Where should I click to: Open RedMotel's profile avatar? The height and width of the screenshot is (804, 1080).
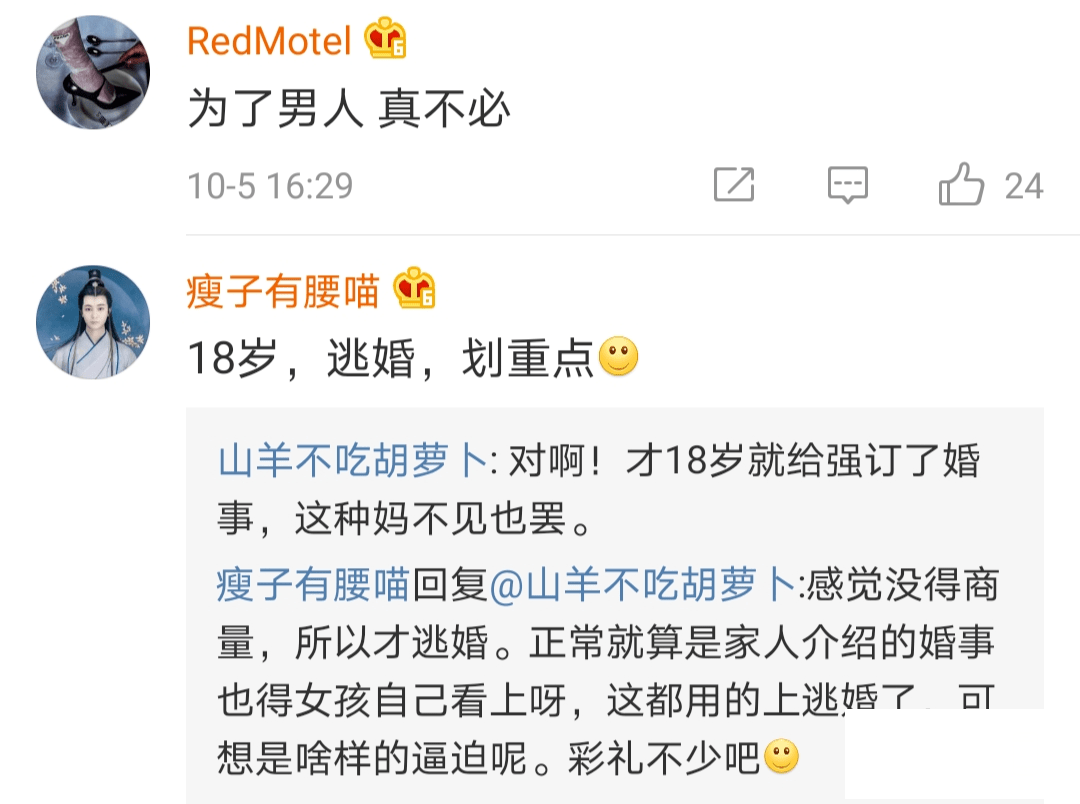pyautogui.click(x=93, y=72)
